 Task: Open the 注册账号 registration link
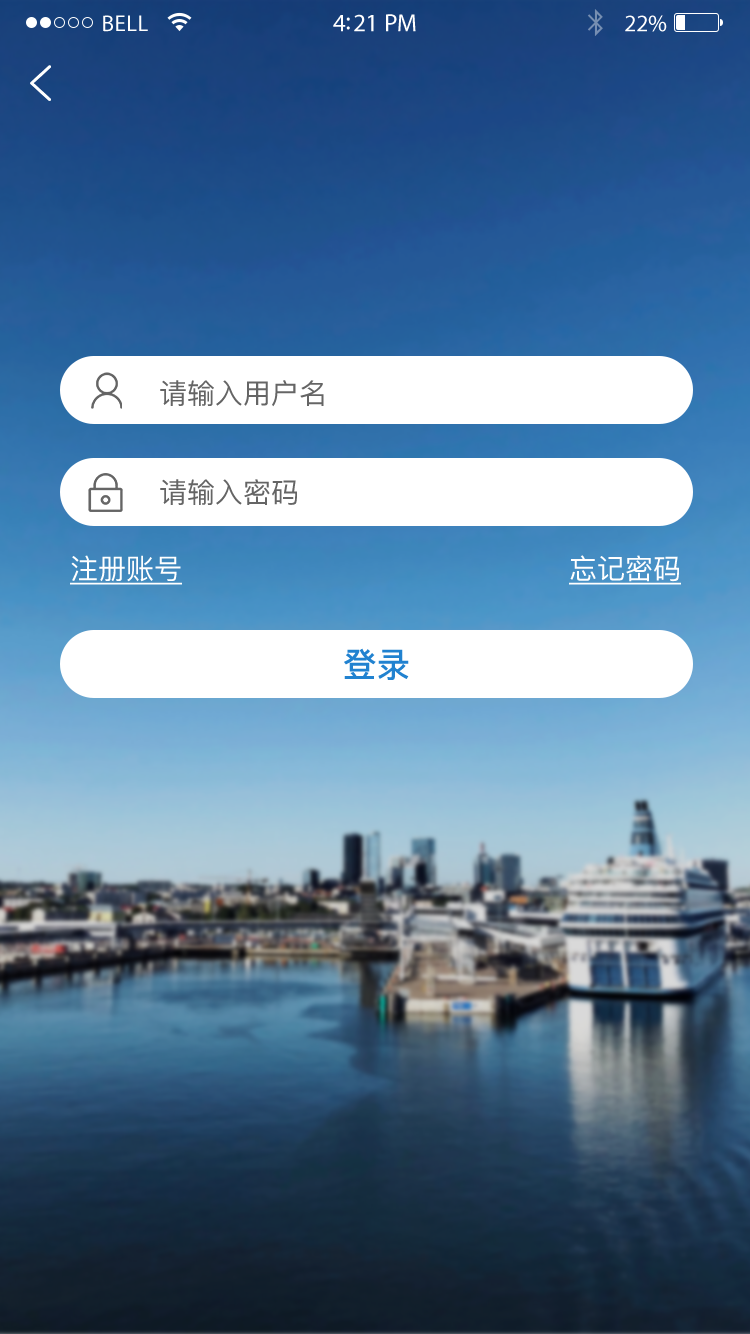[x=125, y=569]
